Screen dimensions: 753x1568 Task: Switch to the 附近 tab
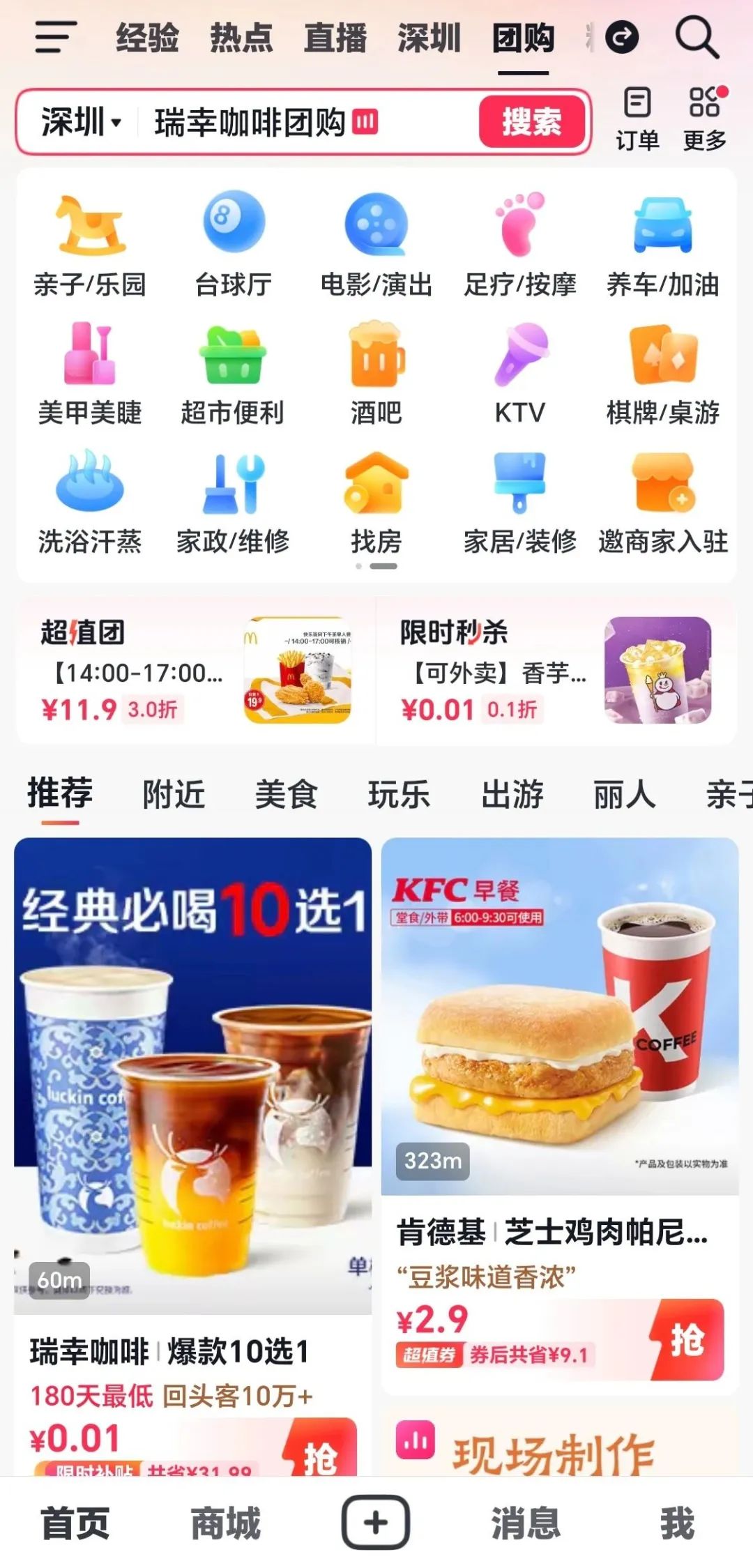click(174, 795)
